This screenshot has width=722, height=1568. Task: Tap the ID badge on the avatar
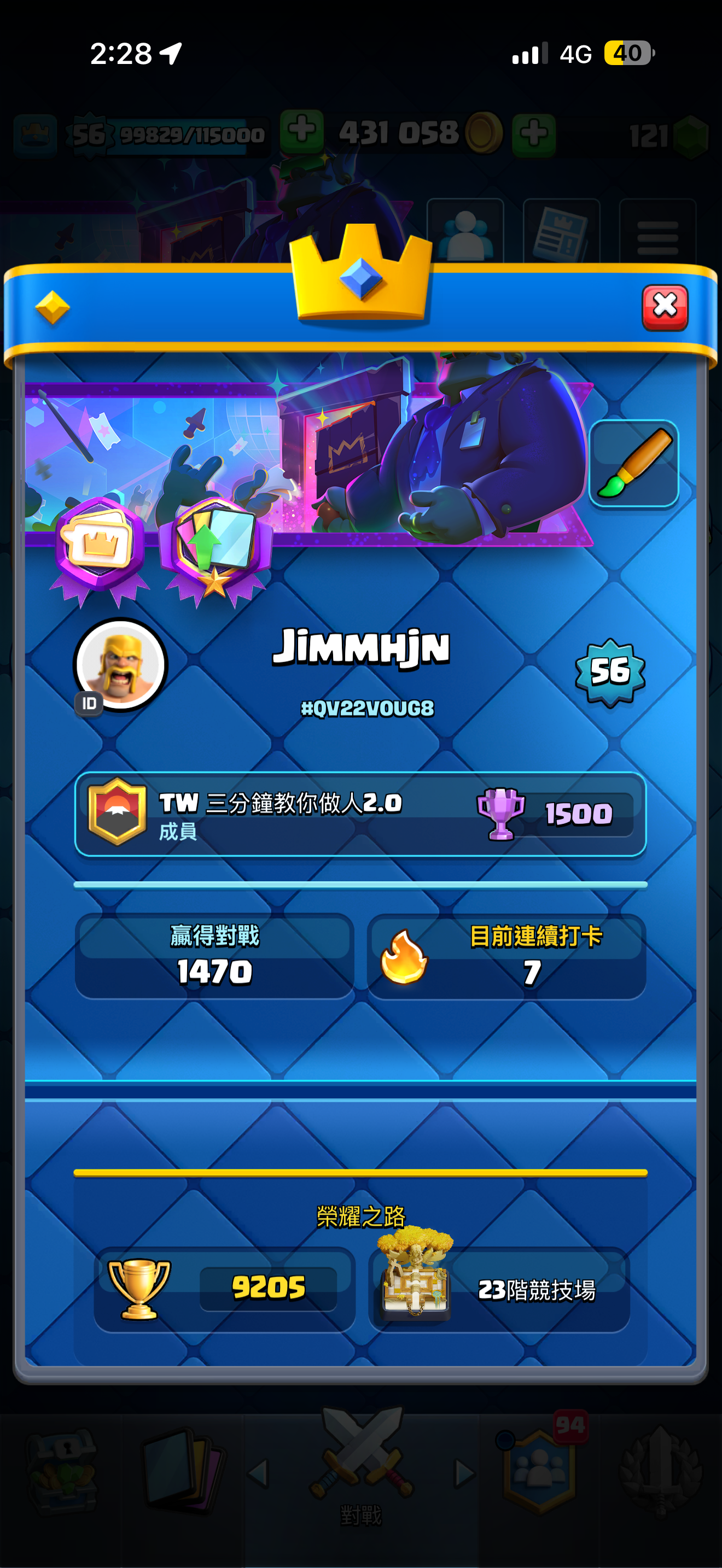(89, 704)
